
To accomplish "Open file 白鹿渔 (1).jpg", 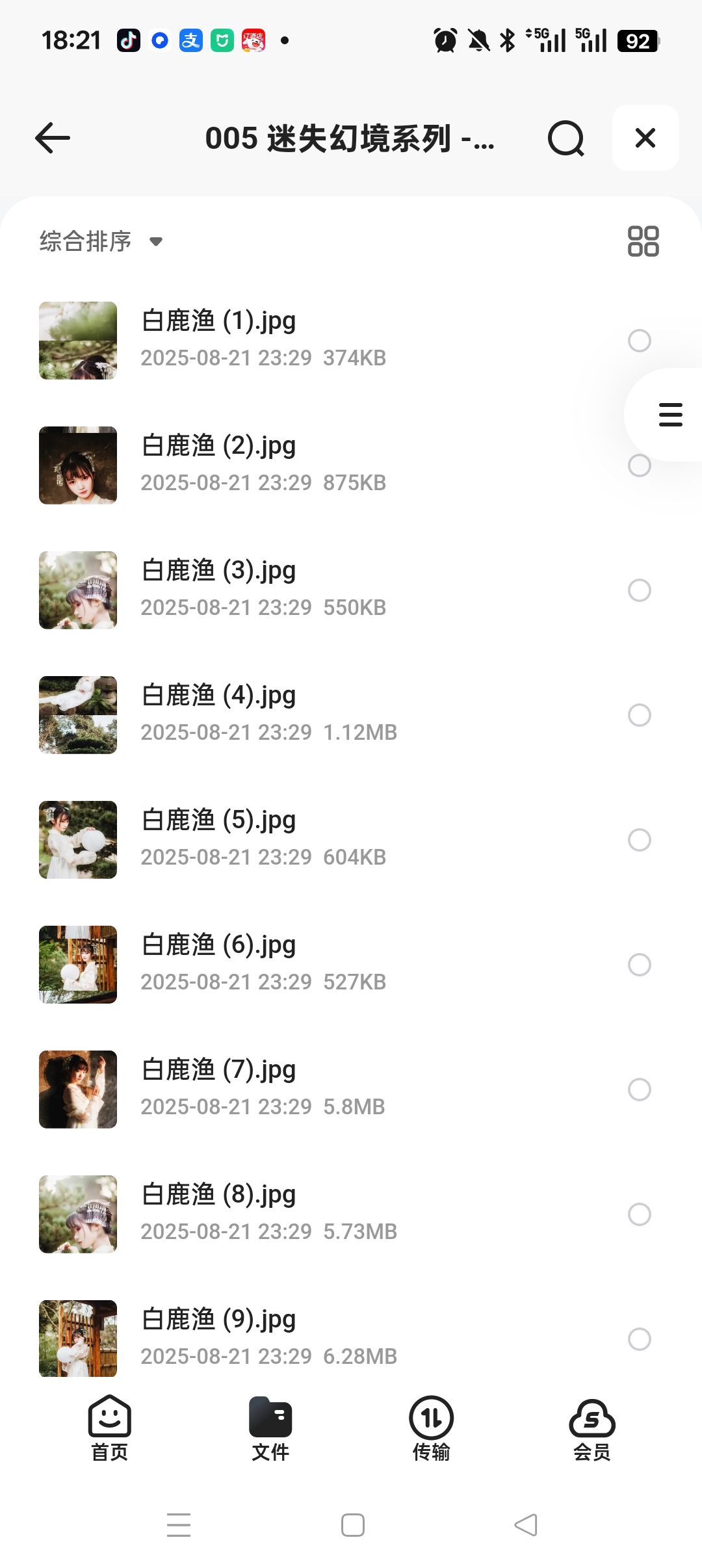I will pos(218,322).
